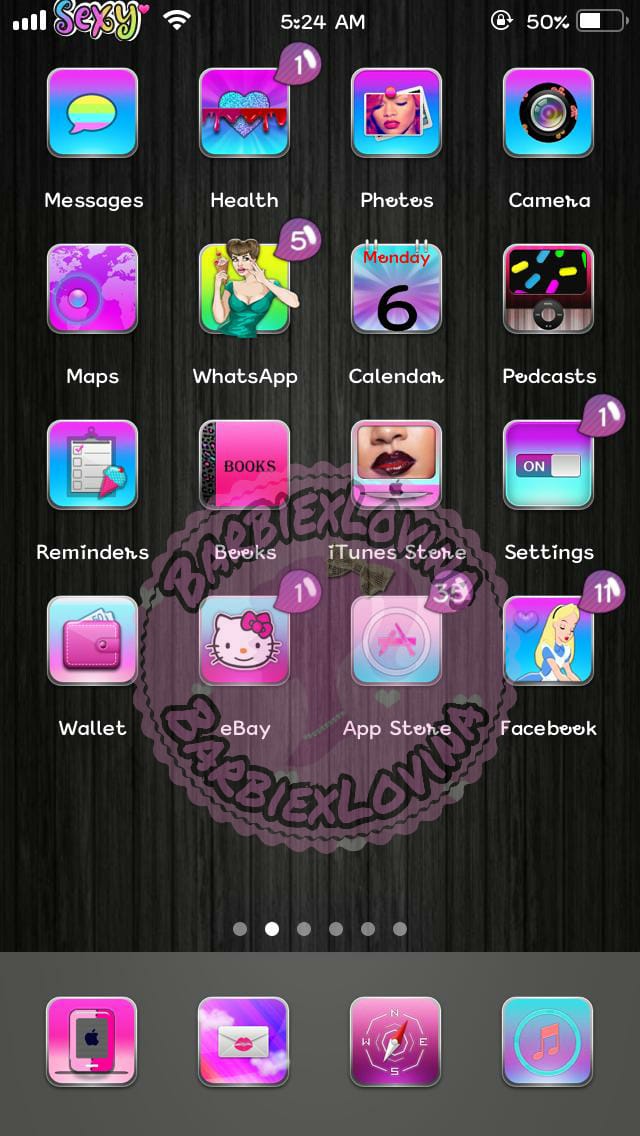Open the Wallet app
This screenshot has width=640, height=1136.
point(92,641)
